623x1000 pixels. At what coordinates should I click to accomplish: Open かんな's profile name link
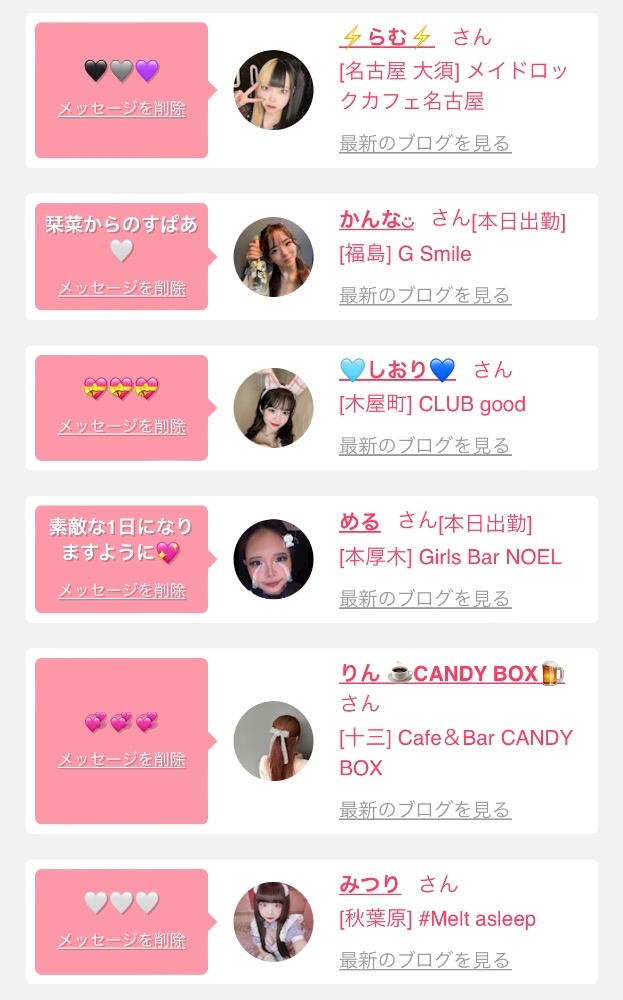pyautogui.click(x=377, y=219)
